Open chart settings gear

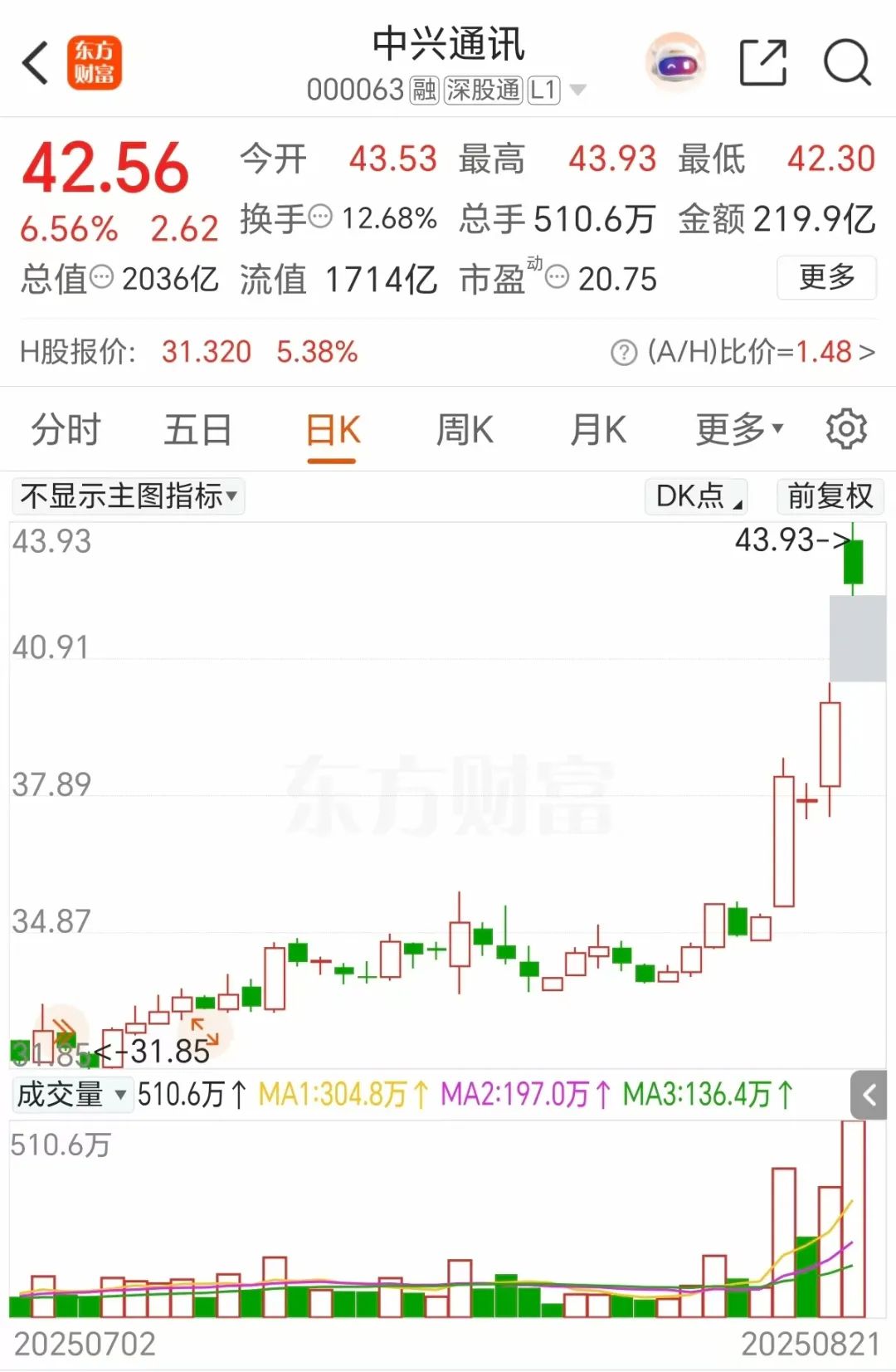point(846,429)
